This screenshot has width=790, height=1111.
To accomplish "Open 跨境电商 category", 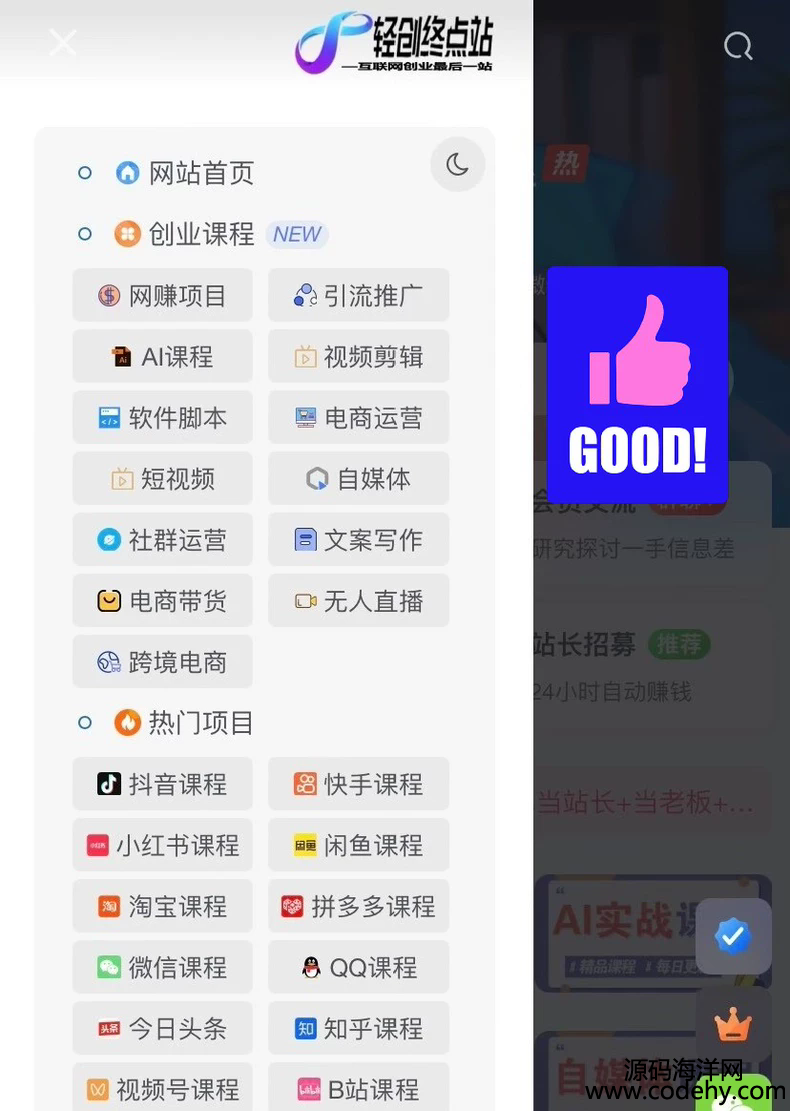I will (x=162, y=662).
